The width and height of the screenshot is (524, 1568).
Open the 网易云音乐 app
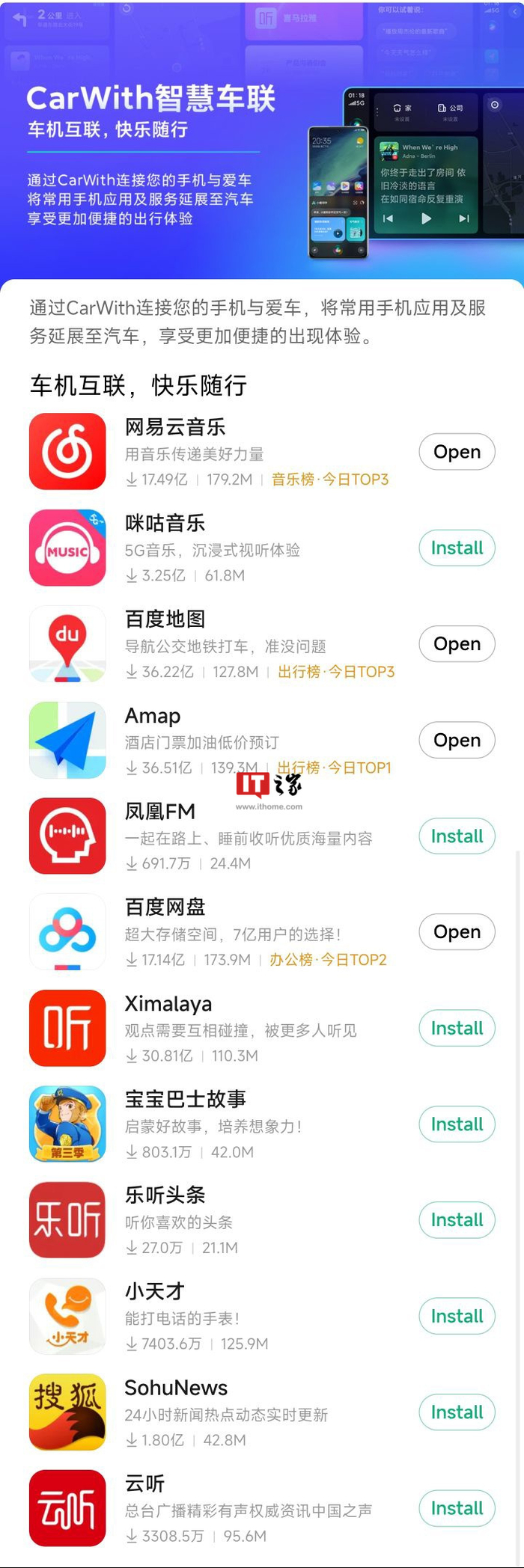tap(457, 452)
